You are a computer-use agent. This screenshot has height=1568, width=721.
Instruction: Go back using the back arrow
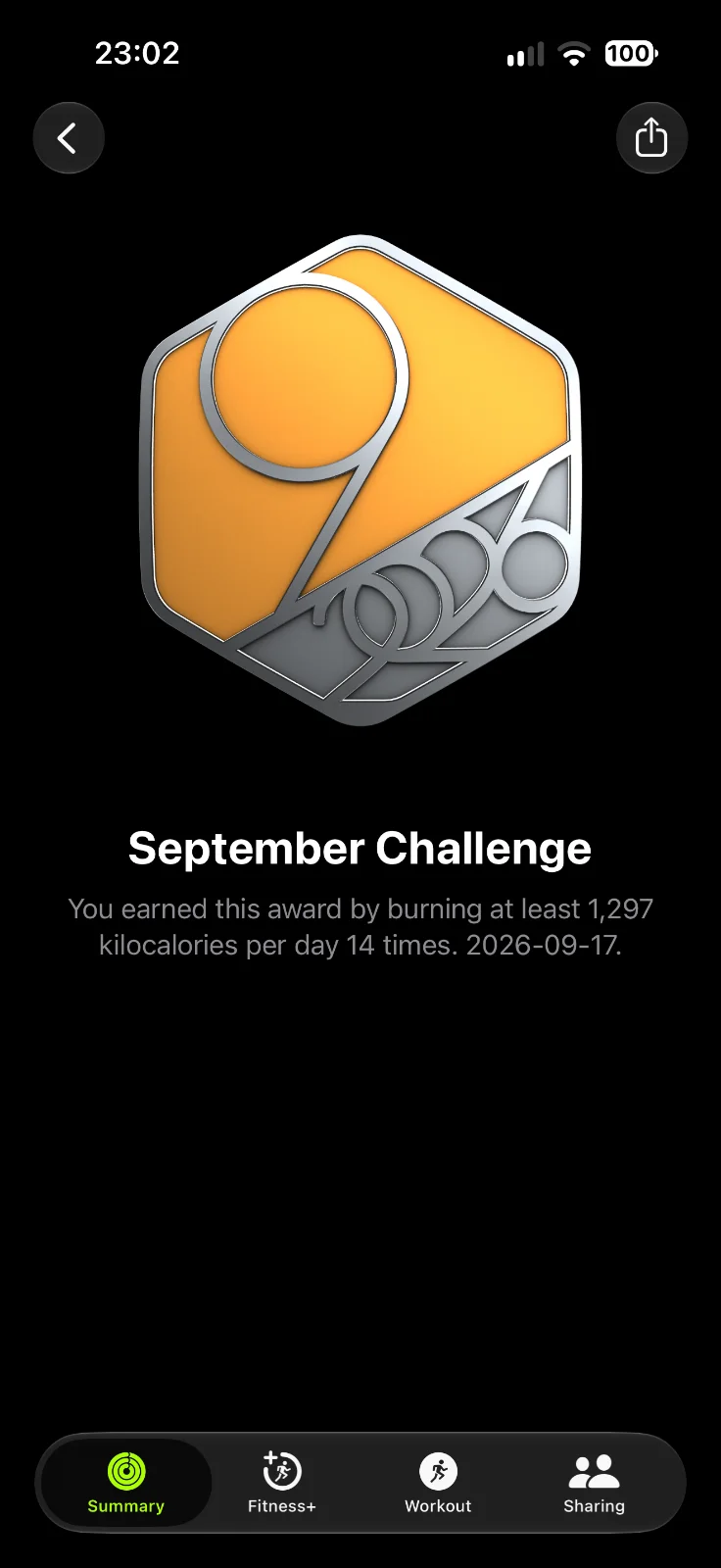69,138
